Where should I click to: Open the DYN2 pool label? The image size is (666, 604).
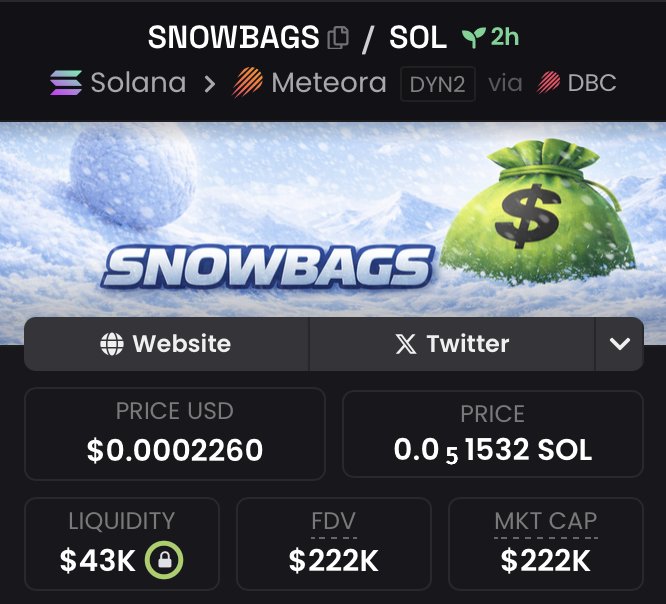(x=437, y=84)
